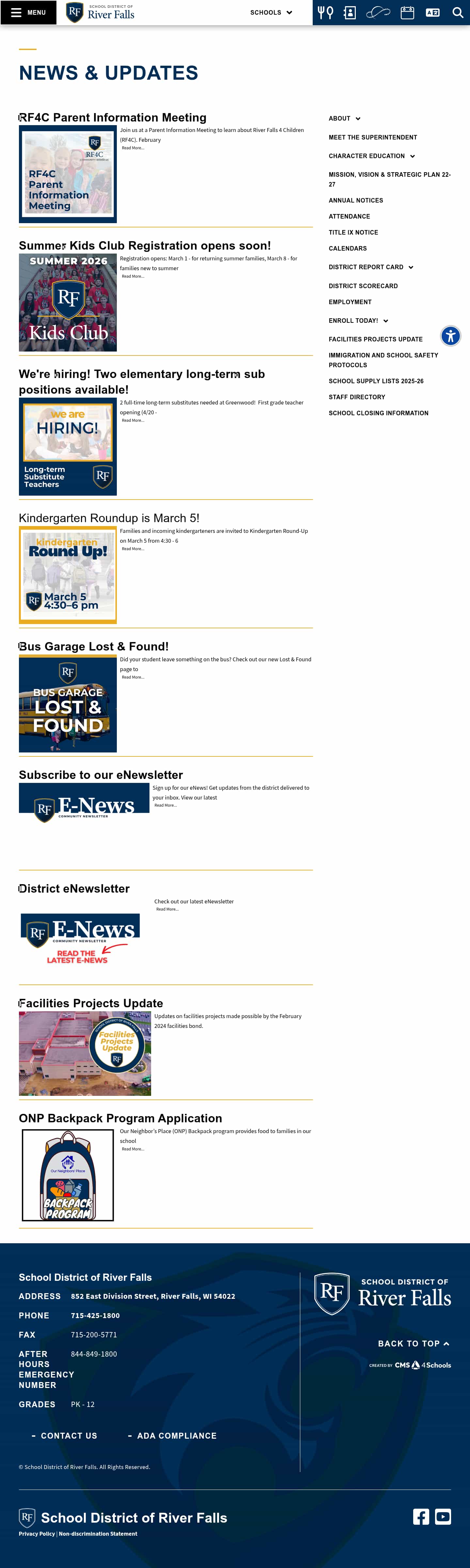Screen dimensions: 470x1568
Task: Open Meet the Superintendent page
Action: [x=373, y=138]
